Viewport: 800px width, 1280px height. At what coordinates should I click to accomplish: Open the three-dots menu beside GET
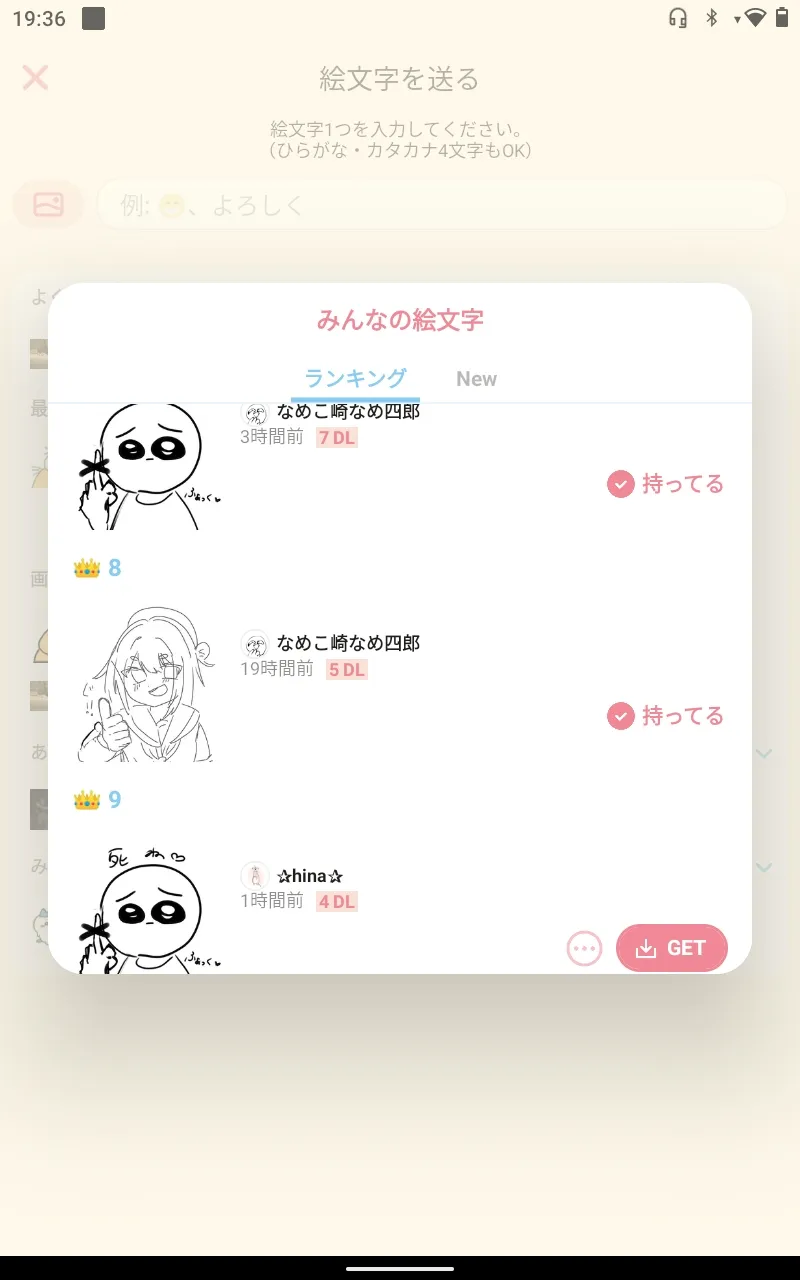[584, 948]
